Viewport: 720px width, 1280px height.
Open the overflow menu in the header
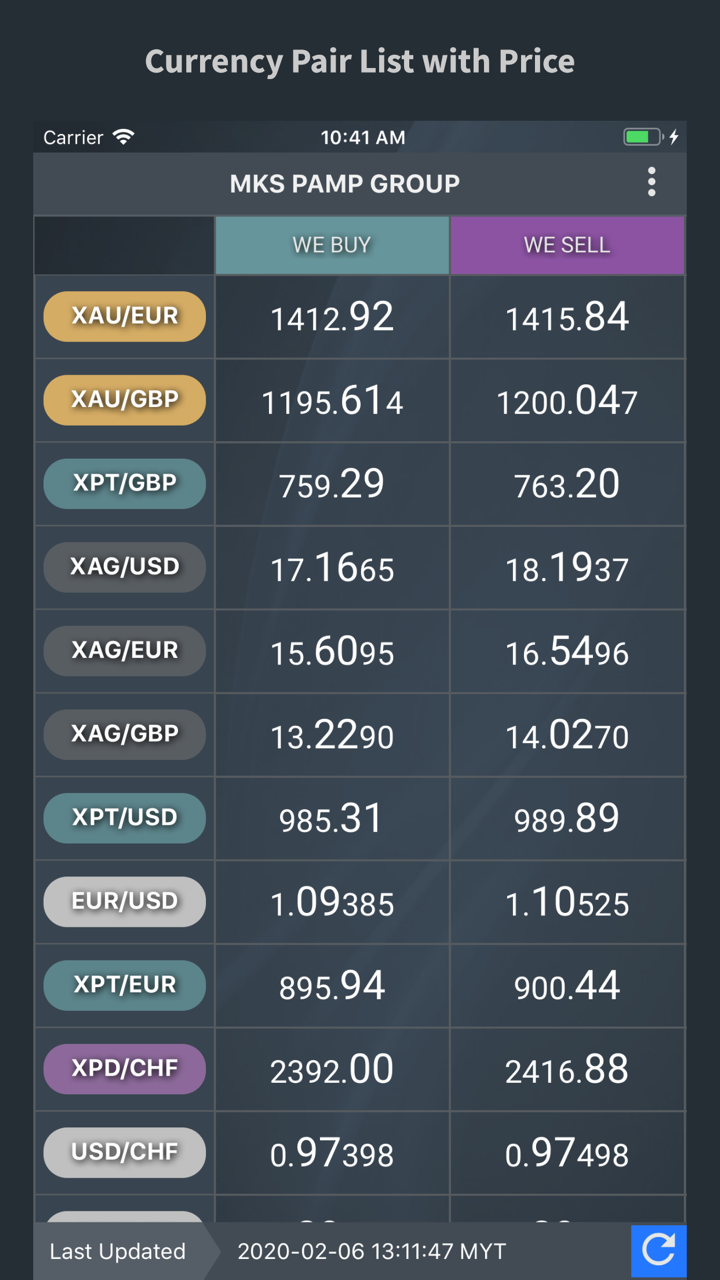coord(651,182)
